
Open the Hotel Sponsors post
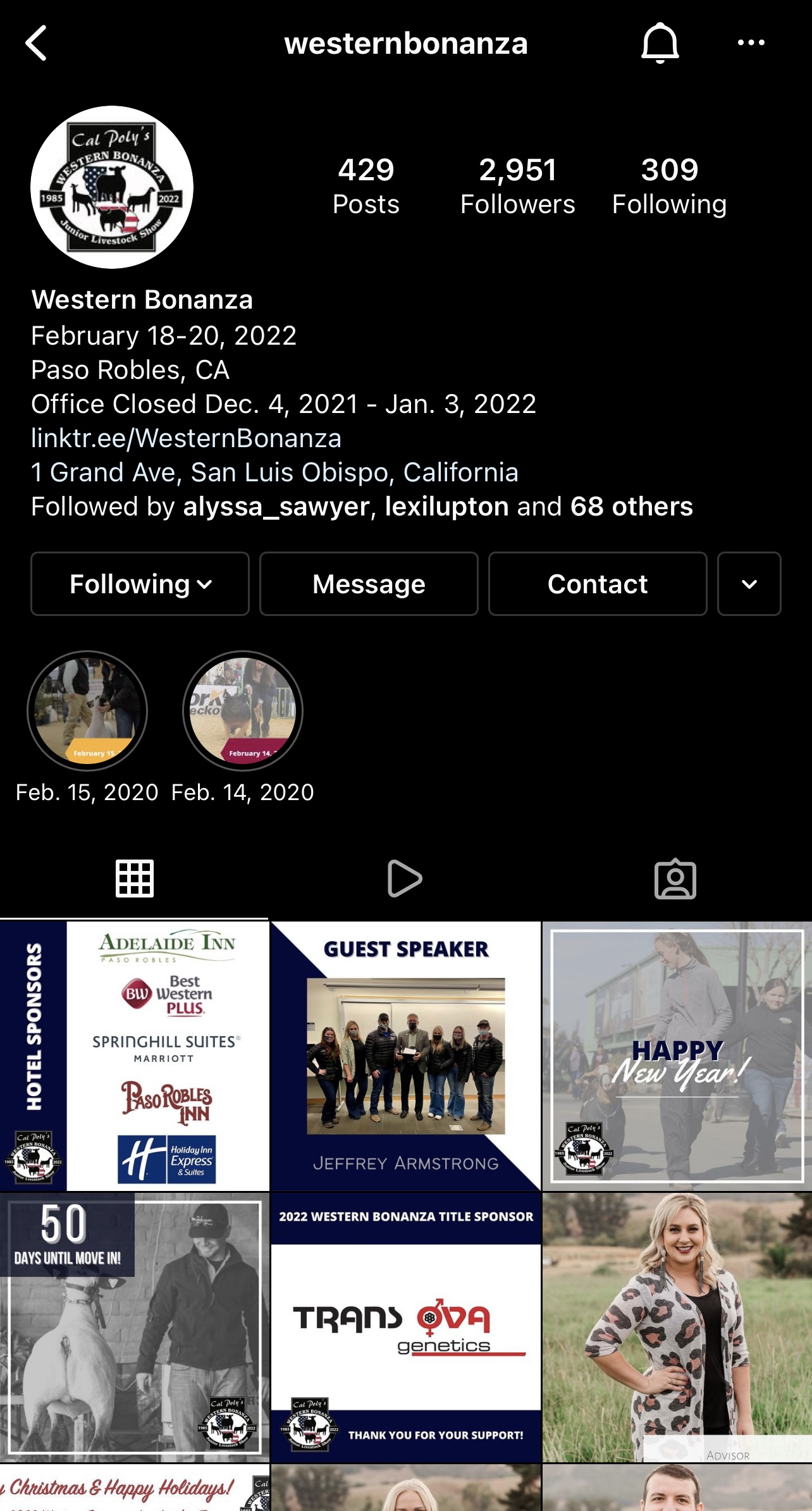[x=135, y=1056]
